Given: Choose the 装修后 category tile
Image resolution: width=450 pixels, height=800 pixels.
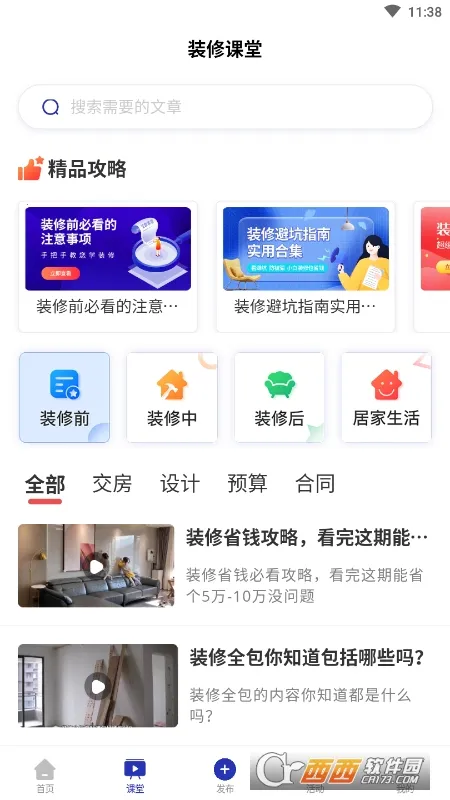Looking at the screenshot, I should coord(280,397).
